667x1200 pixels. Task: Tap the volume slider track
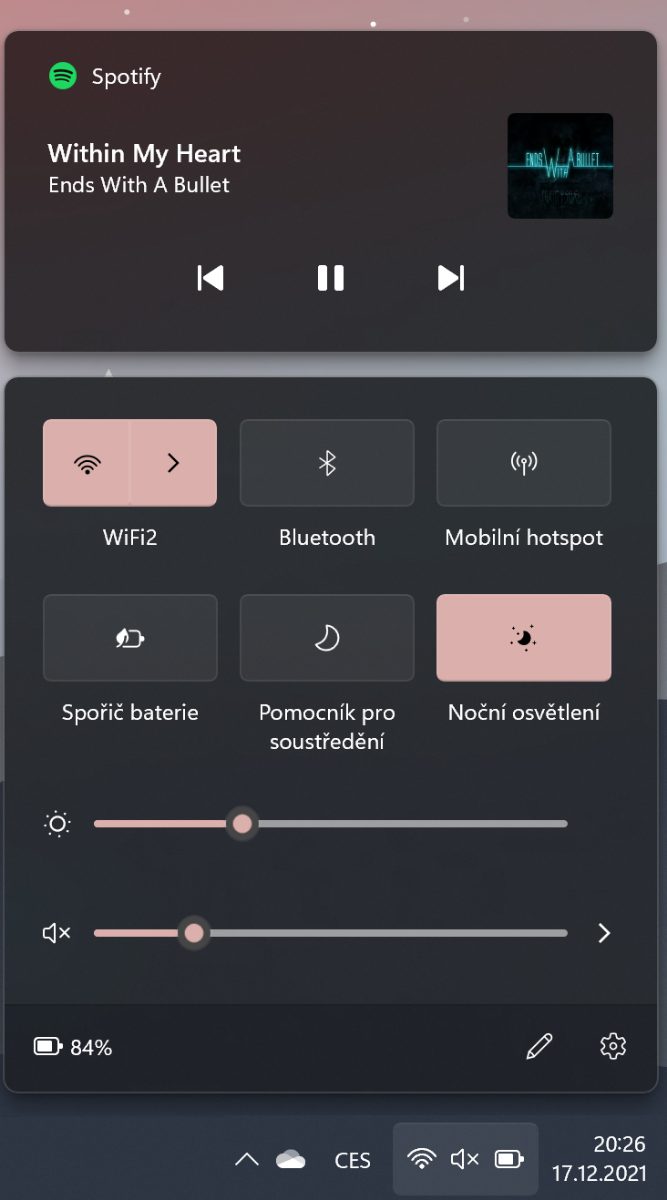pos(400,933)
